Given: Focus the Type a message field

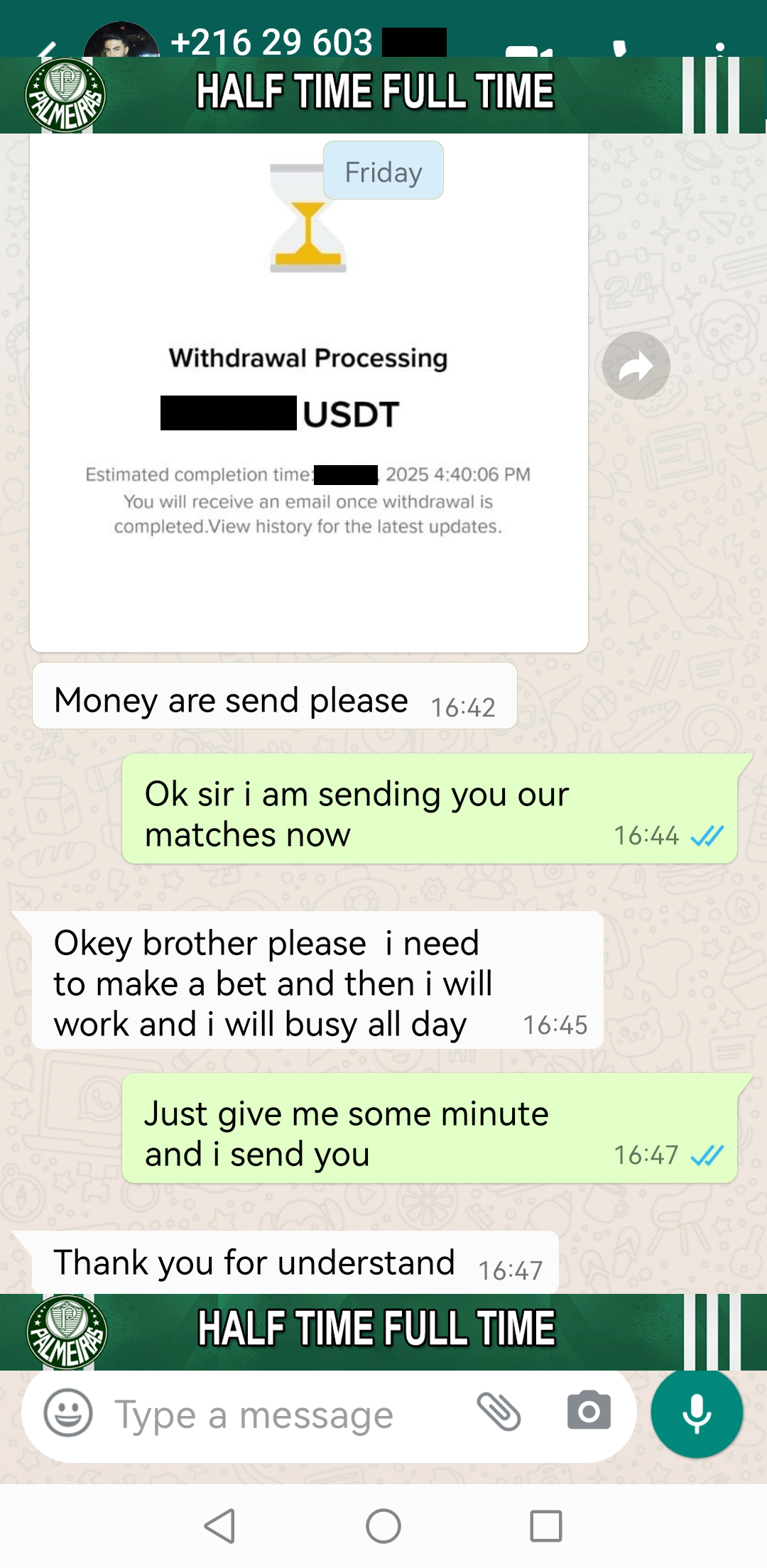Looking at the screenshot, I should (x=284, y=1415).
